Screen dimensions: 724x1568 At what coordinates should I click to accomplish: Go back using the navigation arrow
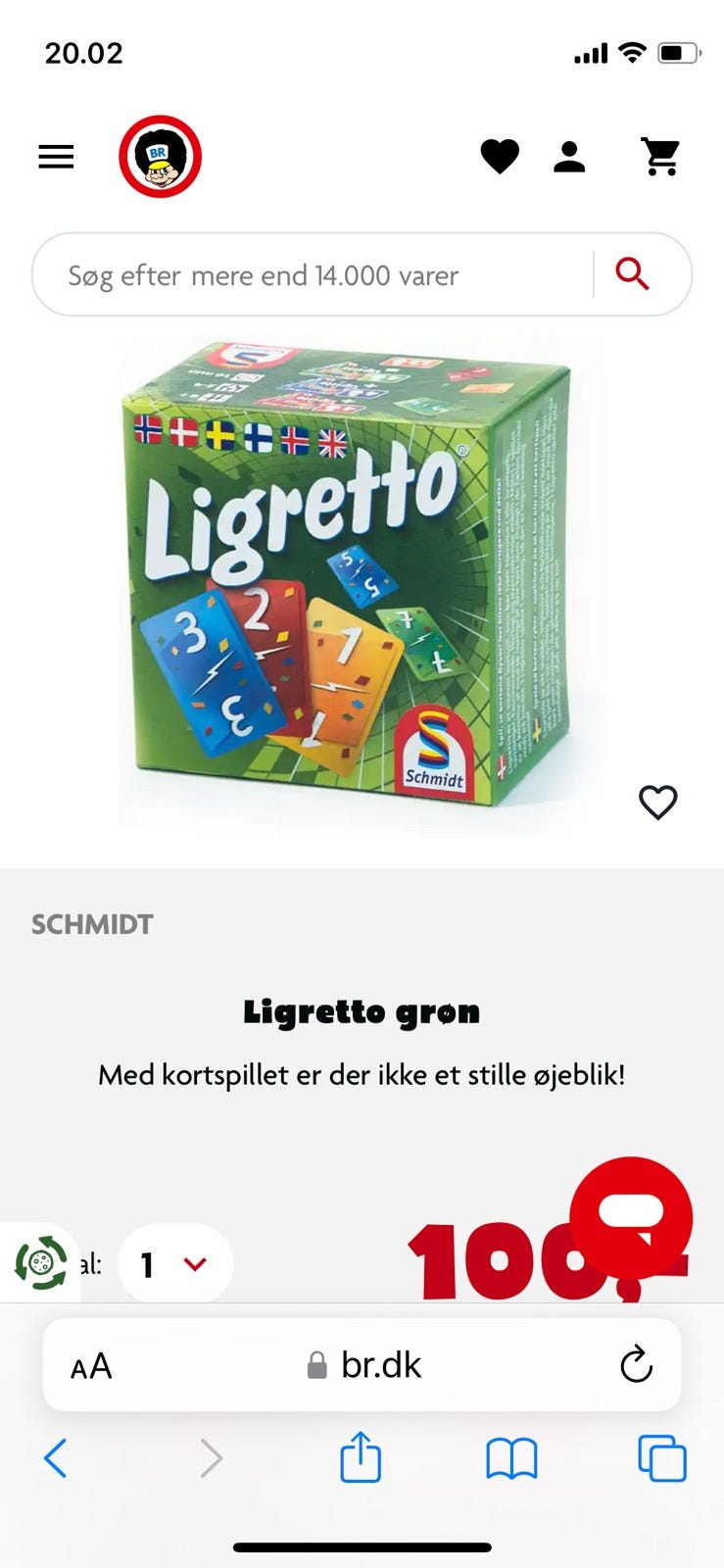click(56, 1458)
